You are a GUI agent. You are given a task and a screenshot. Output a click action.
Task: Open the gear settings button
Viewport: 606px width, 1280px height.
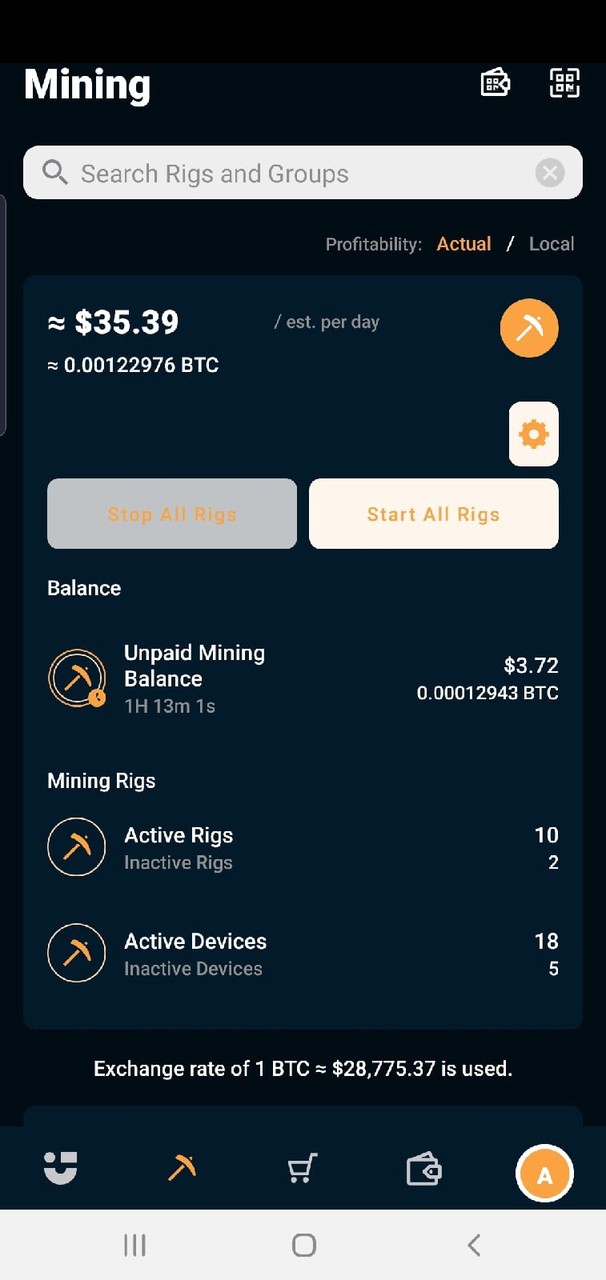pyautogui.click(x=534, y=434)
